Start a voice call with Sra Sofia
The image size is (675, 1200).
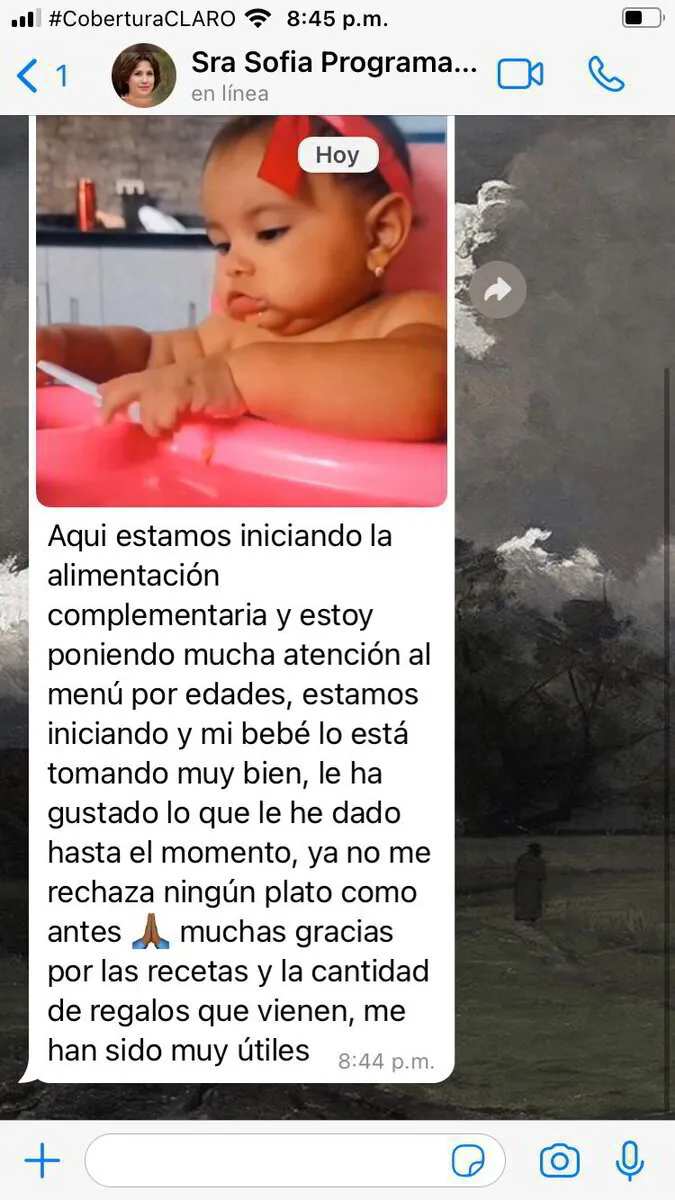click(606, 75)
